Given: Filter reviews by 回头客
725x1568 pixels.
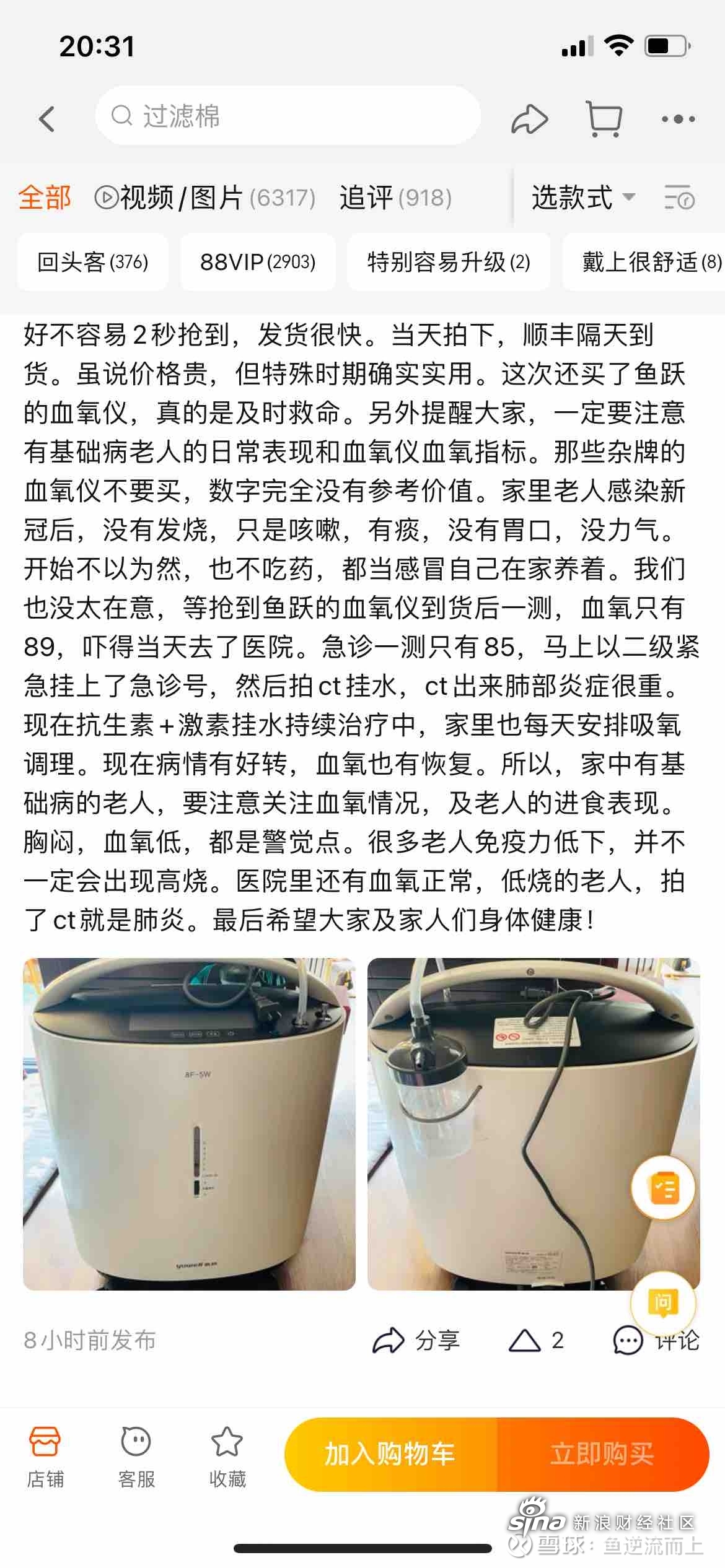Looking at the screenshot, I should point(93,262).
